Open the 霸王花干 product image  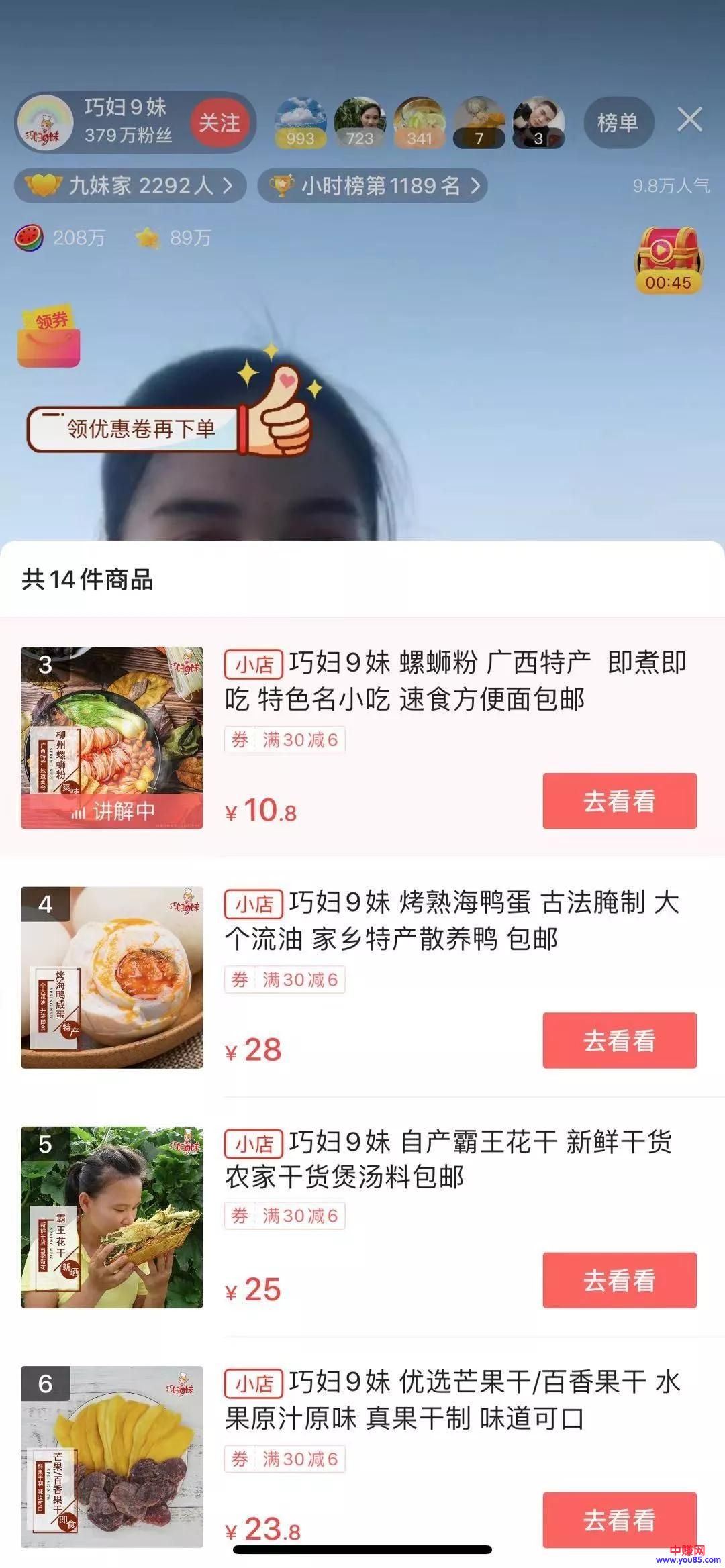tap(112, 1216)
